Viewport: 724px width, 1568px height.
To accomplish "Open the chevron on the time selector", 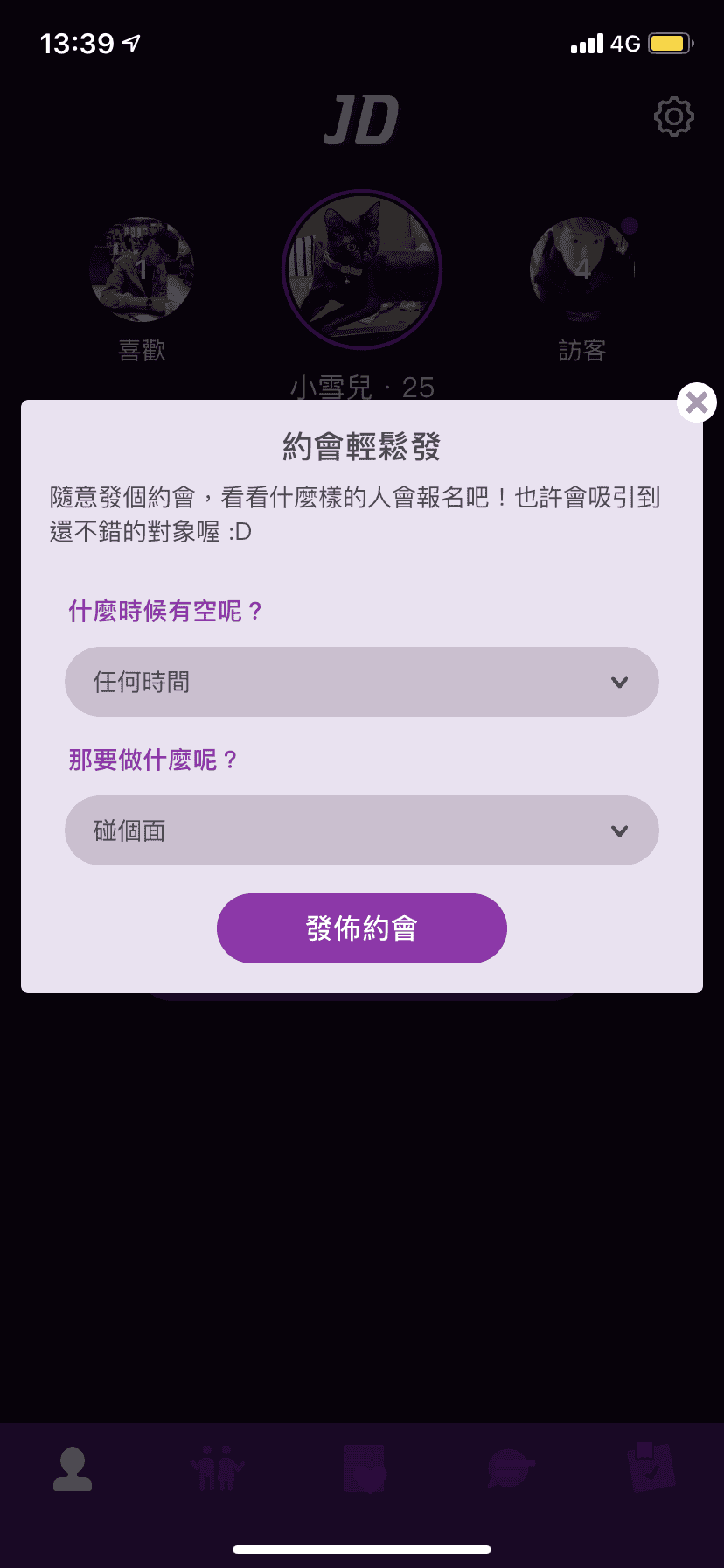I will tap(620, 682).
